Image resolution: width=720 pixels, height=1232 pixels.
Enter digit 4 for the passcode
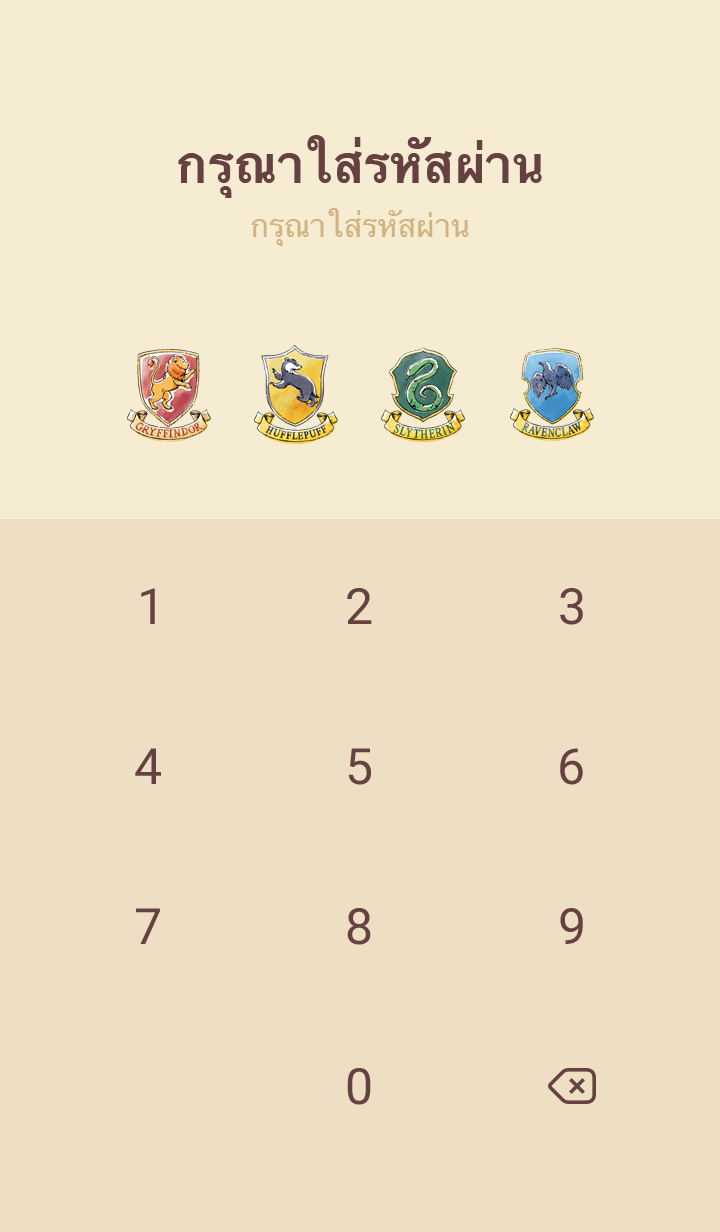click(x=148, y=767)
